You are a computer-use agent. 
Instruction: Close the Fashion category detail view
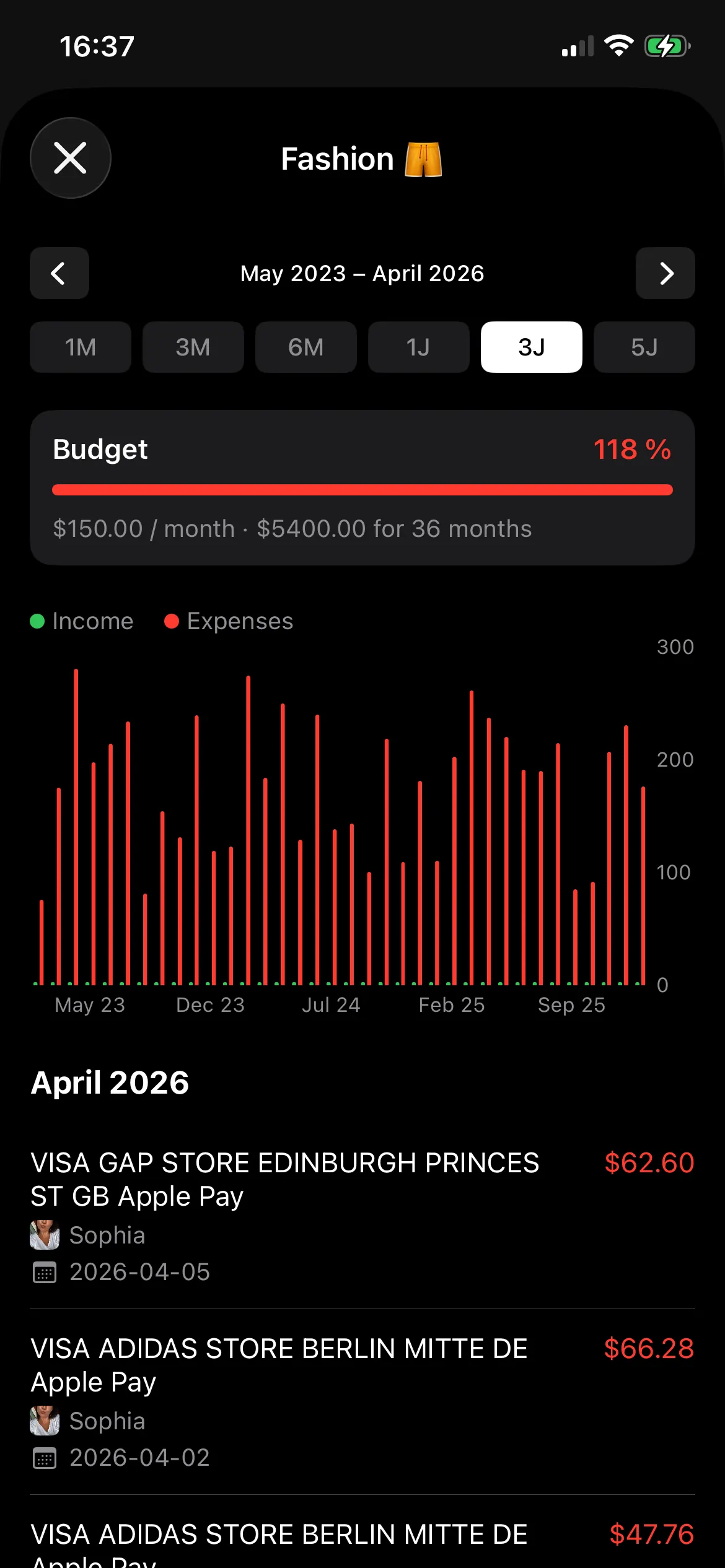[x=70, y=158]
